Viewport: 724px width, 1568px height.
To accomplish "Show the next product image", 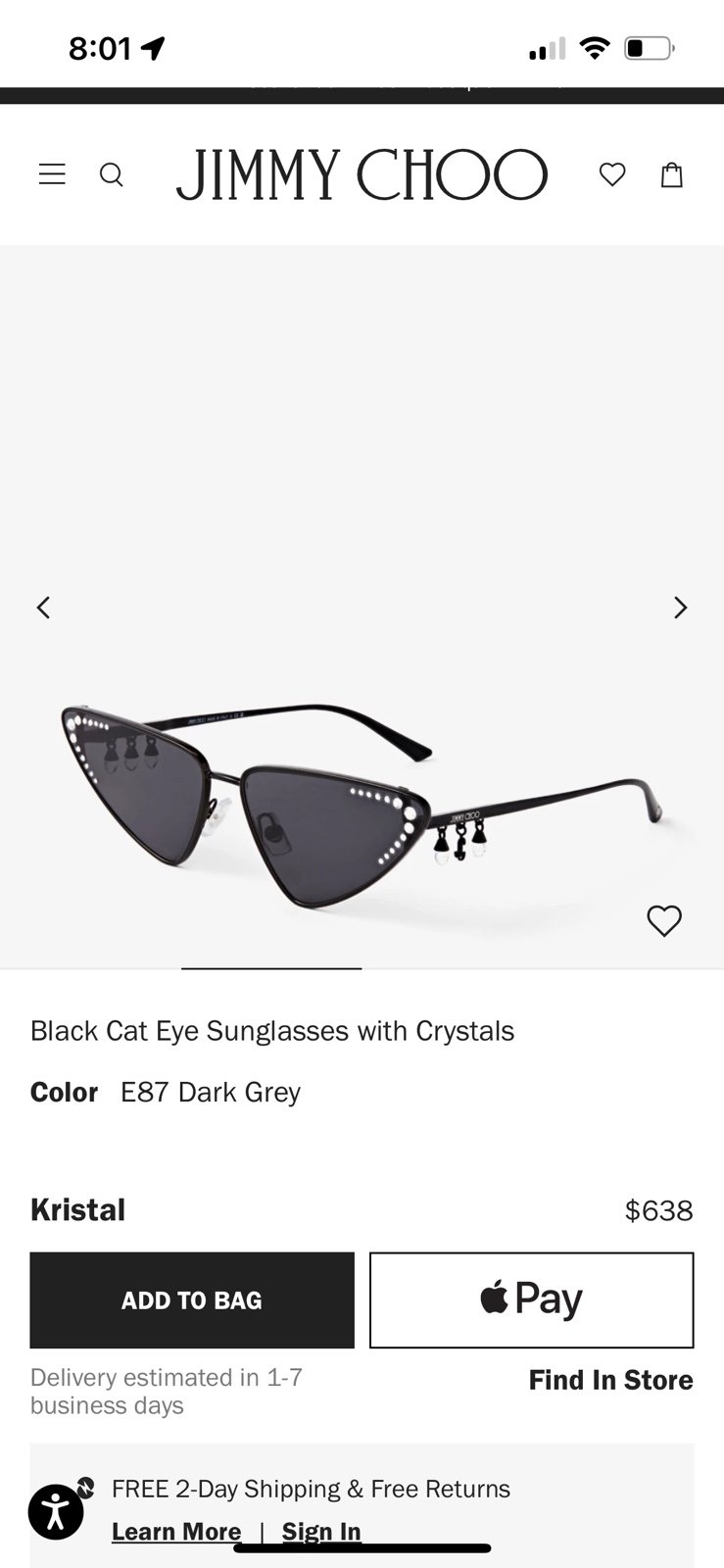I will (x=681, y=608).
